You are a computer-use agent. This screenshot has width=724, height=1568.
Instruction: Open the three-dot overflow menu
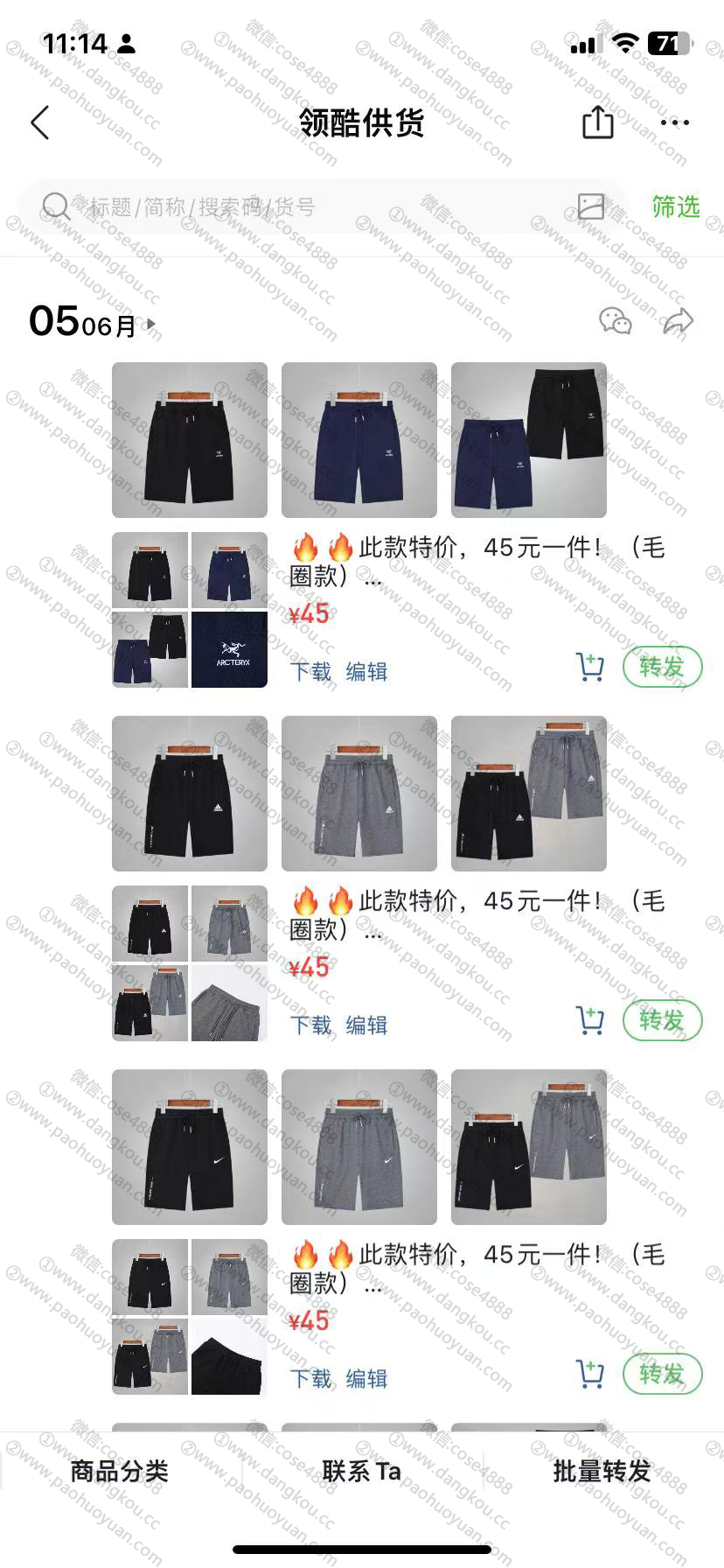[674, 122]
